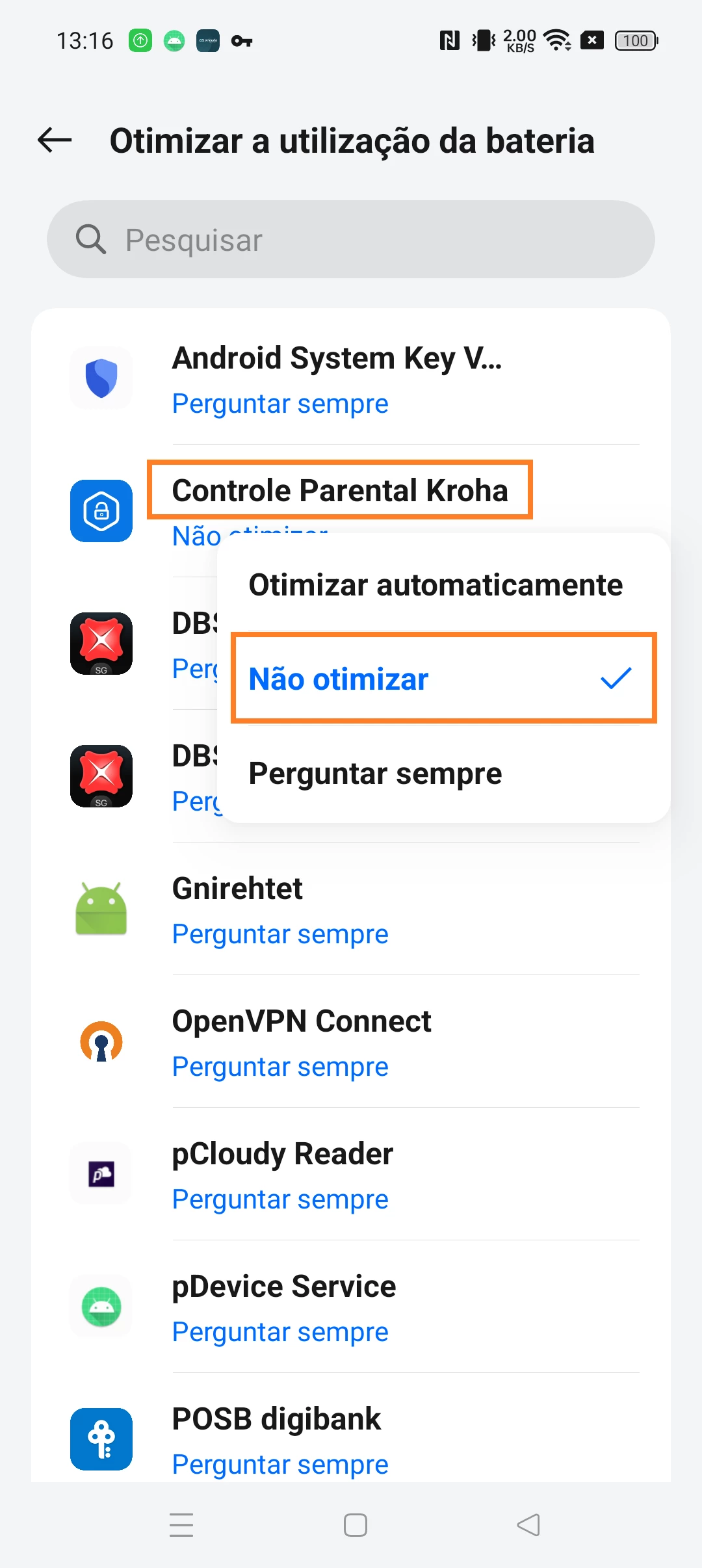
Task: Open OpenVPN Connect battery setting
Action: 351,1043
